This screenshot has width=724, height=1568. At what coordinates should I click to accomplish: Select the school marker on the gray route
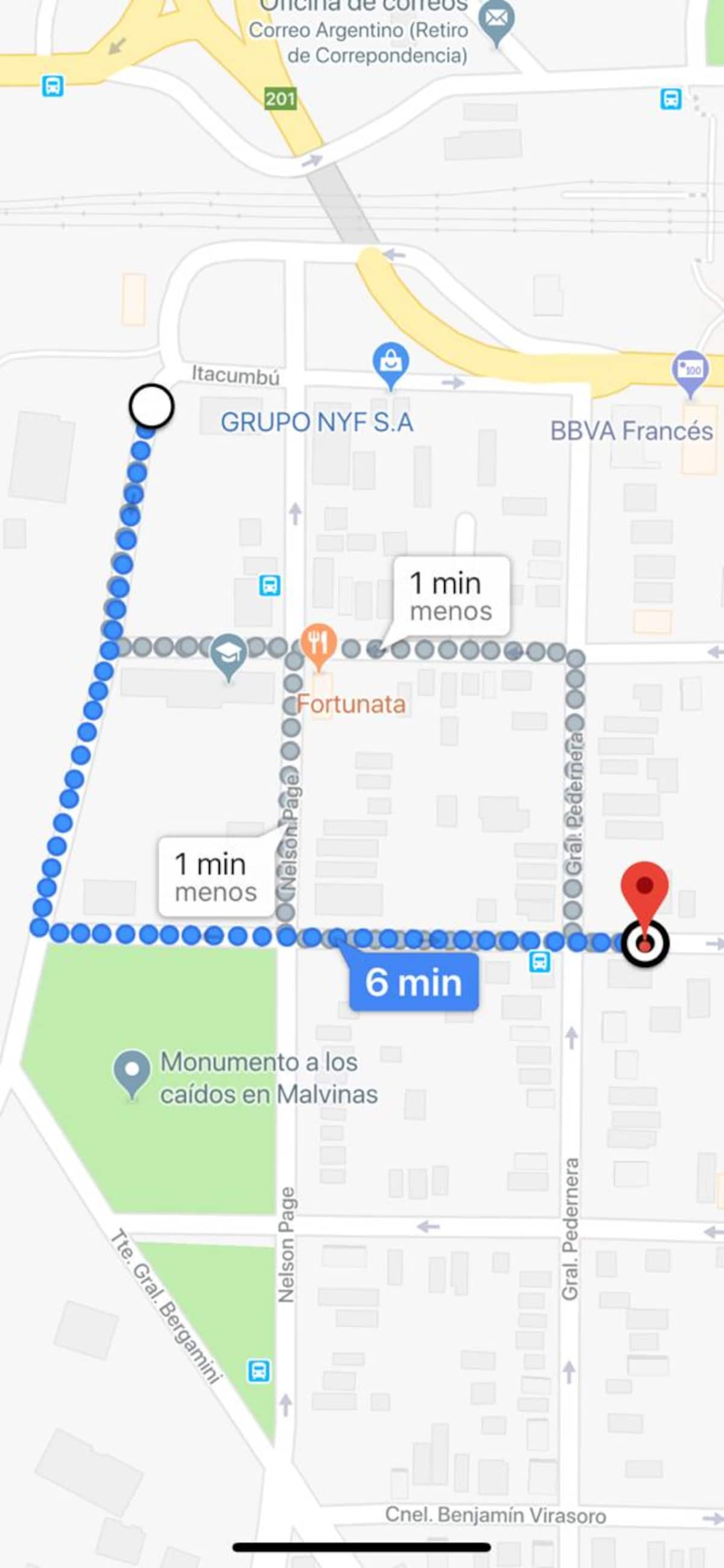[x=228, y=655]
